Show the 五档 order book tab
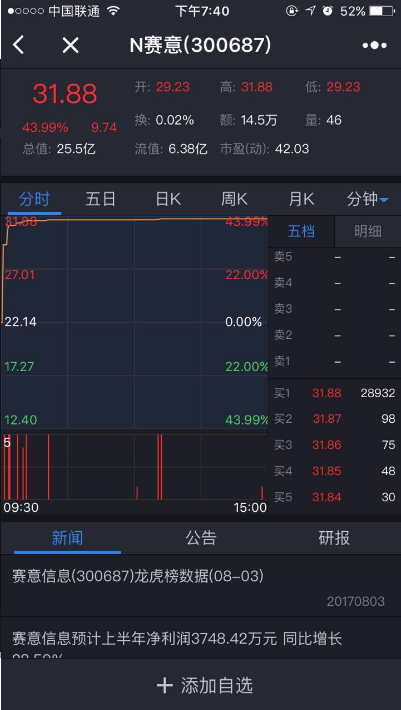This screenshot has width=401, height=710. 301,231
